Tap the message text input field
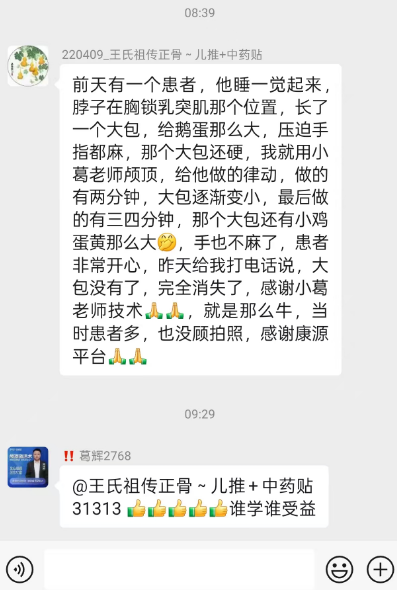397x590 pixels. 179,569
